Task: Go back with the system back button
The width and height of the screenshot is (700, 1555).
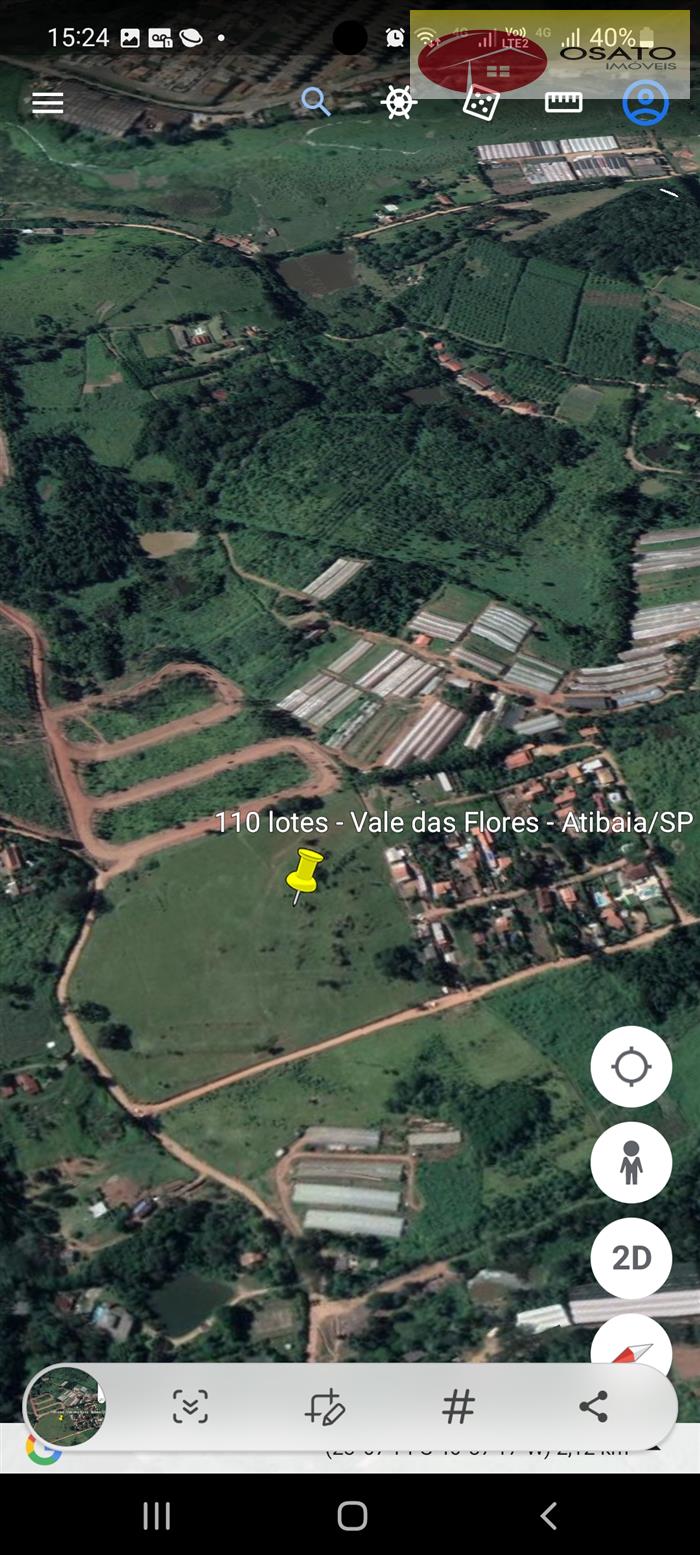Action: click(x=548, y=1516)
